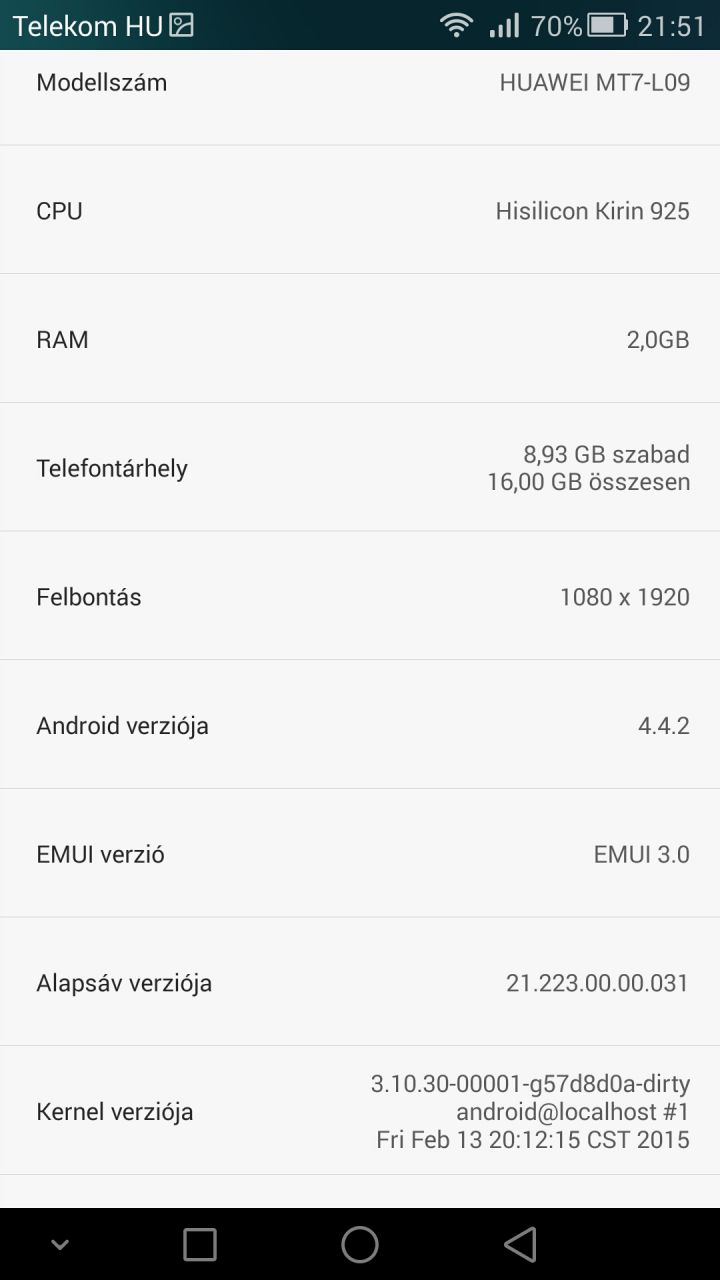Tap the Kernel verziója entry
This screenshot has height=1280, width=720.
360,1111
